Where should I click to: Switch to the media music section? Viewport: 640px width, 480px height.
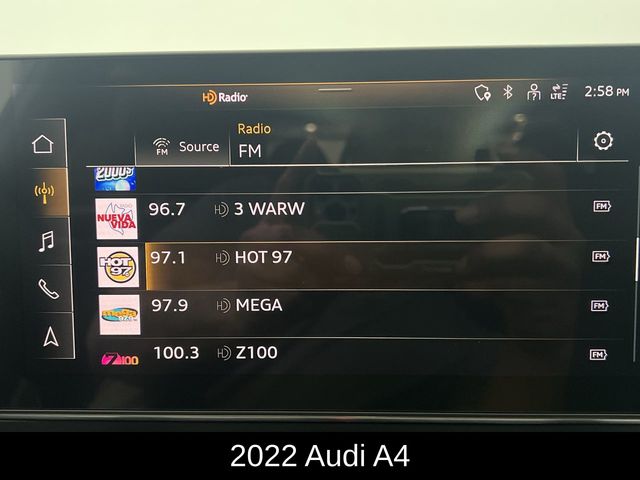46,241
